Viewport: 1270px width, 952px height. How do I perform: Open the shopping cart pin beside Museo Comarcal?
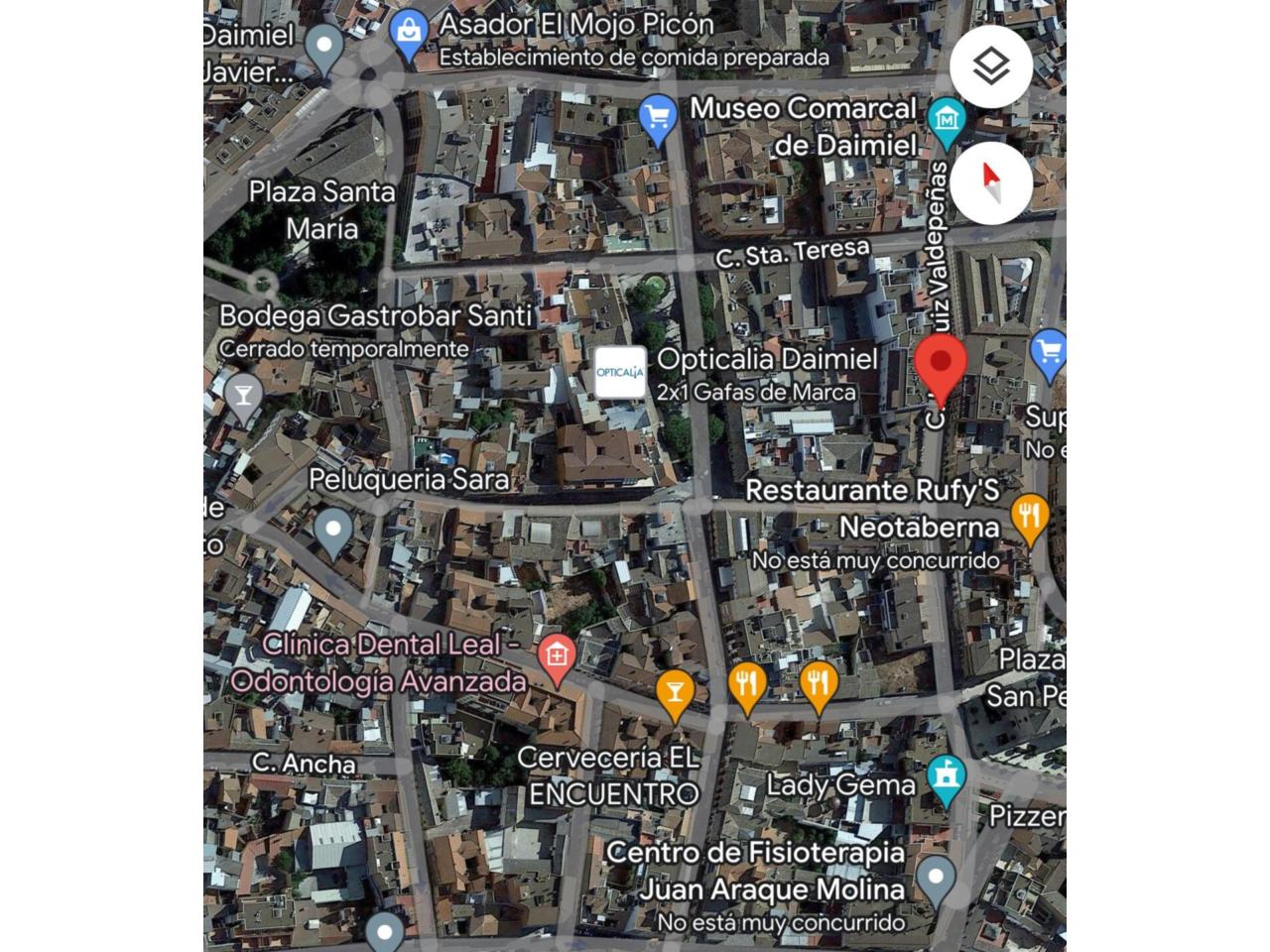tap(657, 119)
